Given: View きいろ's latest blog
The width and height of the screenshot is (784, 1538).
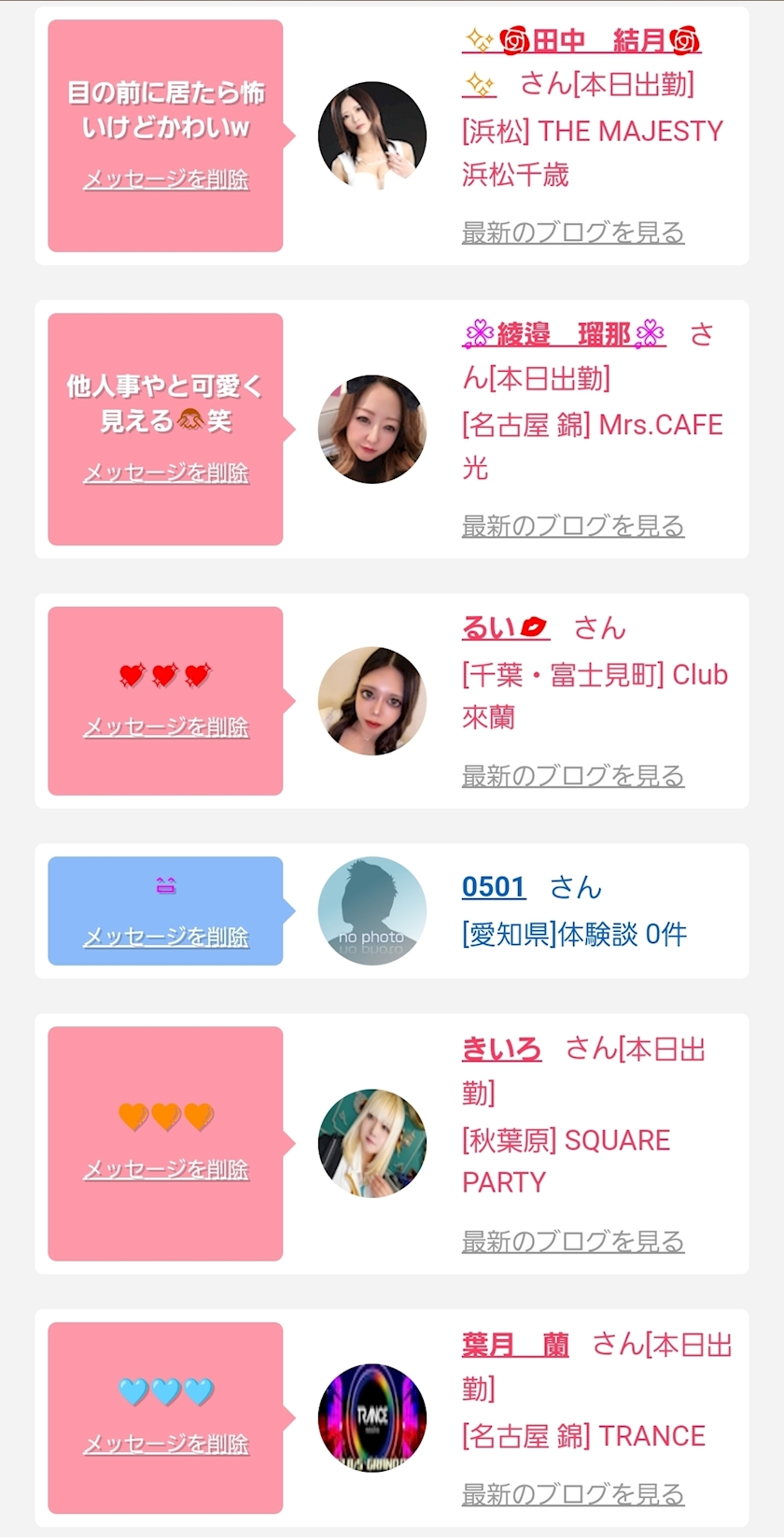Looking at the screenshot, I should point(573,1241).
